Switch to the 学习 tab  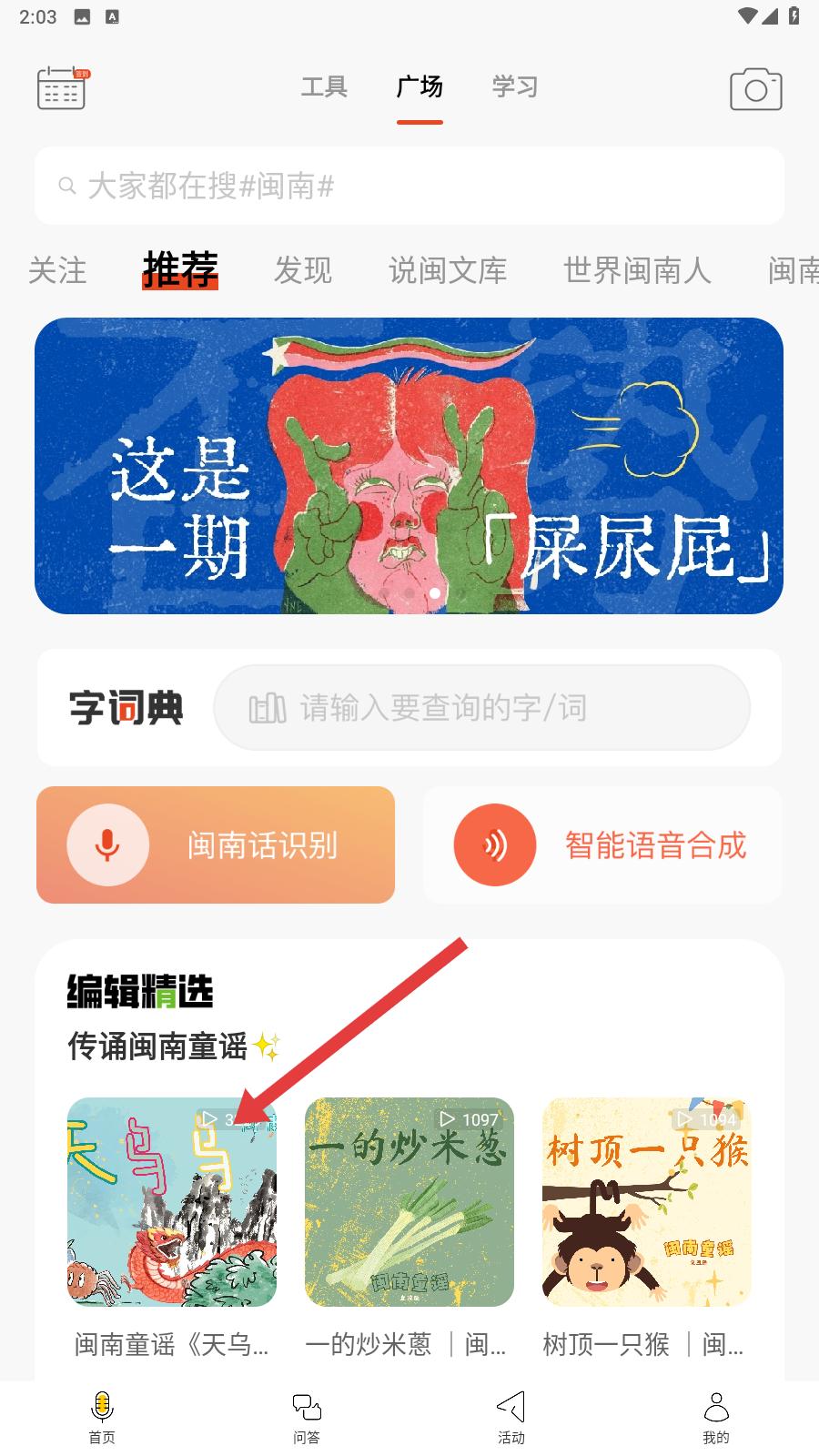coord(515,87)
